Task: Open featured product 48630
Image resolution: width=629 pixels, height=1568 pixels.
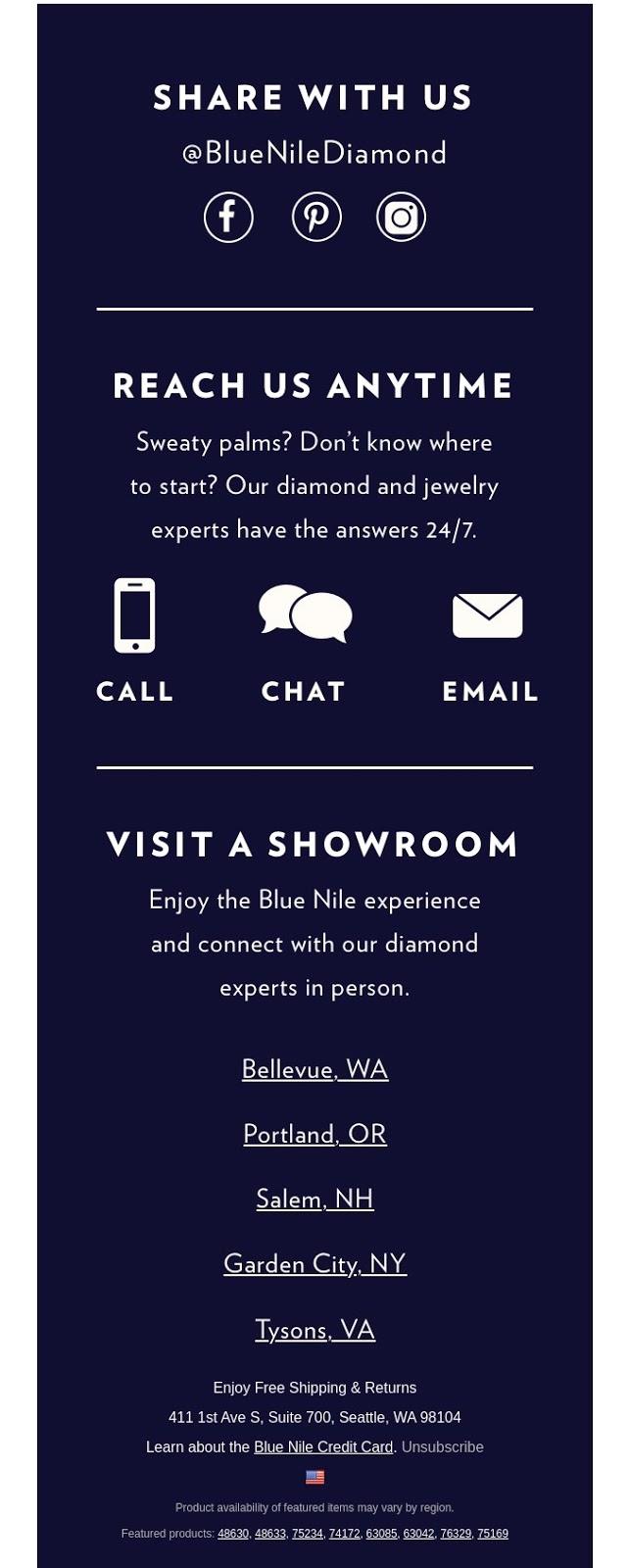Action: (233, 1534)
